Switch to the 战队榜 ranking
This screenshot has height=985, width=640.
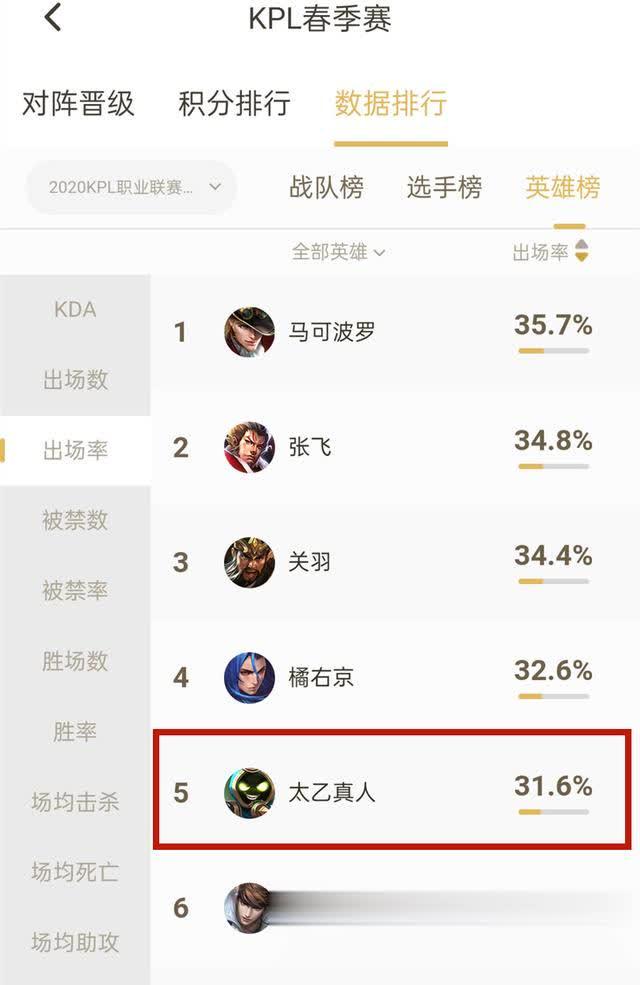(x=326, y=187)
